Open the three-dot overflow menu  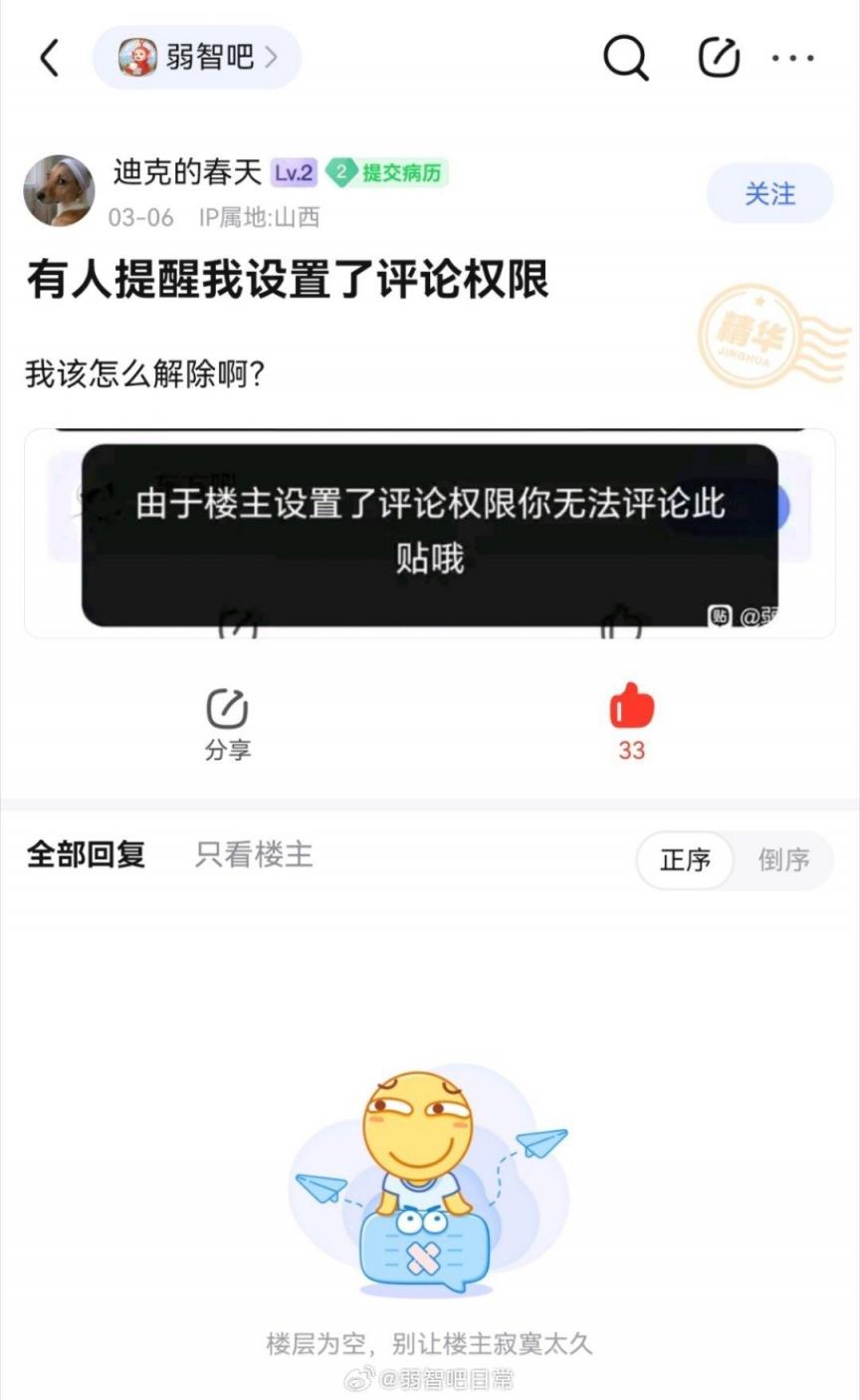tap(793, 58)
